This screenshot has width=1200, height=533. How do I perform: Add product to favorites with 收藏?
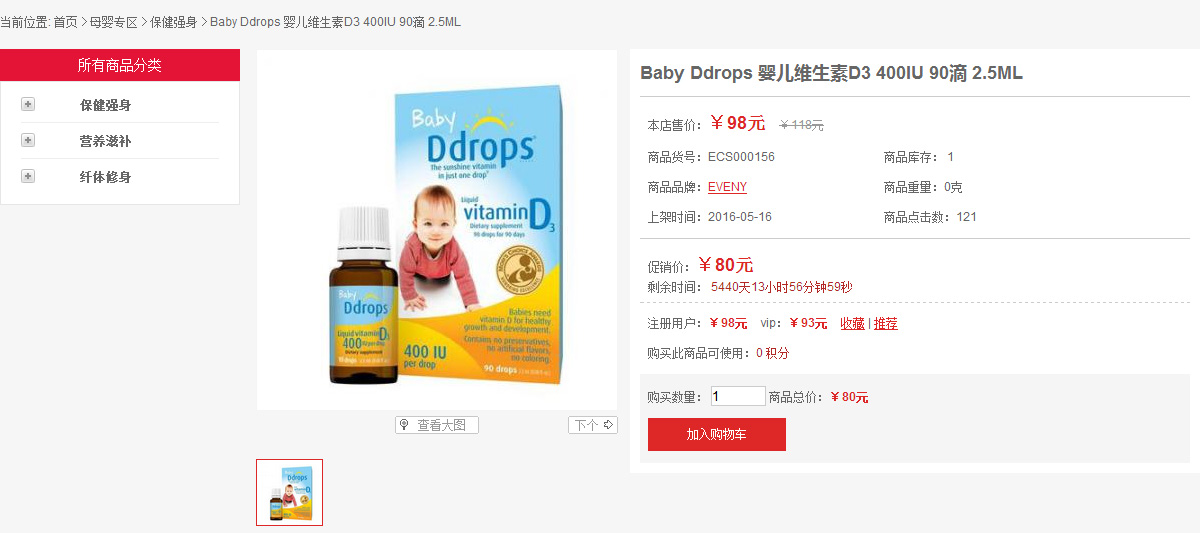(x=852, y=323)
